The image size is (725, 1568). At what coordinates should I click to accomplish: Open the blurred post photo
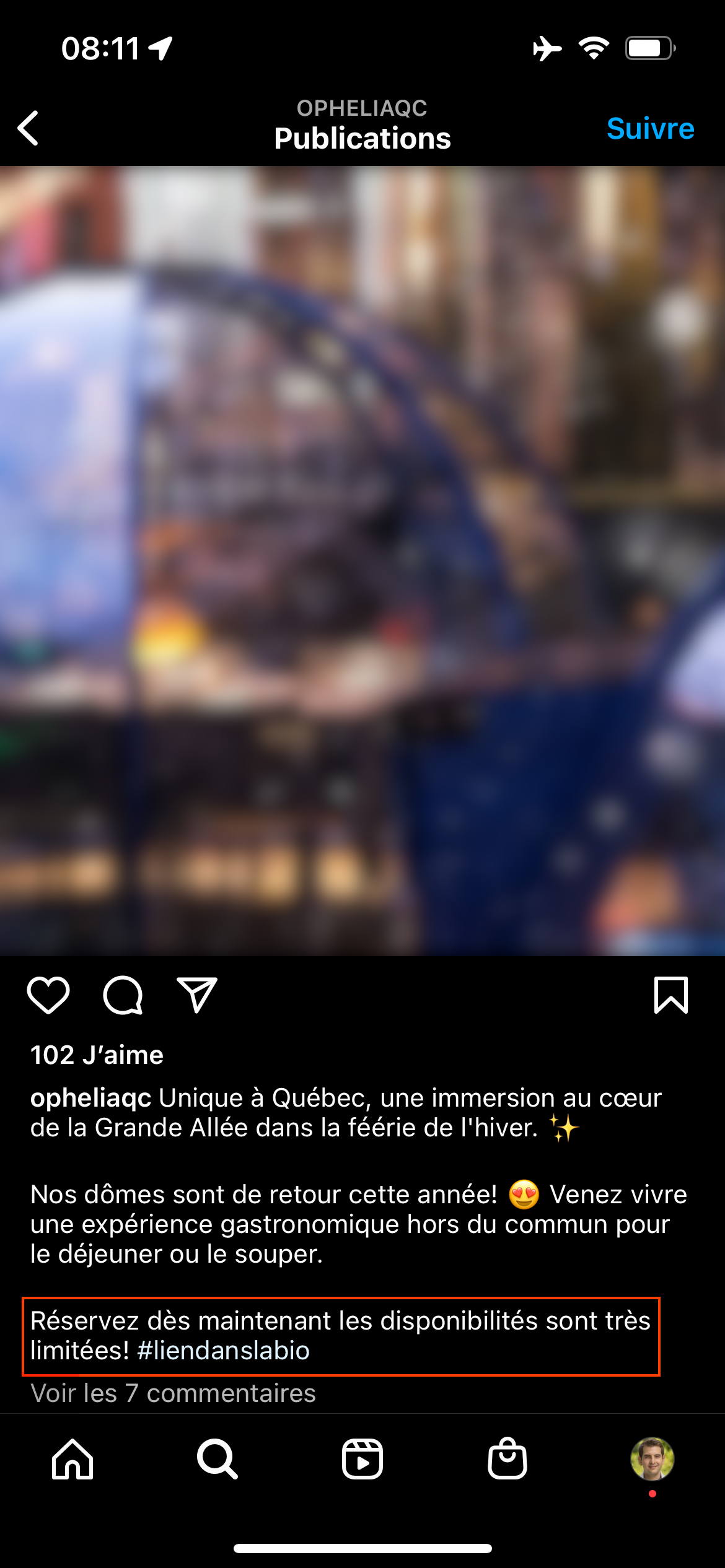point(362,560)
